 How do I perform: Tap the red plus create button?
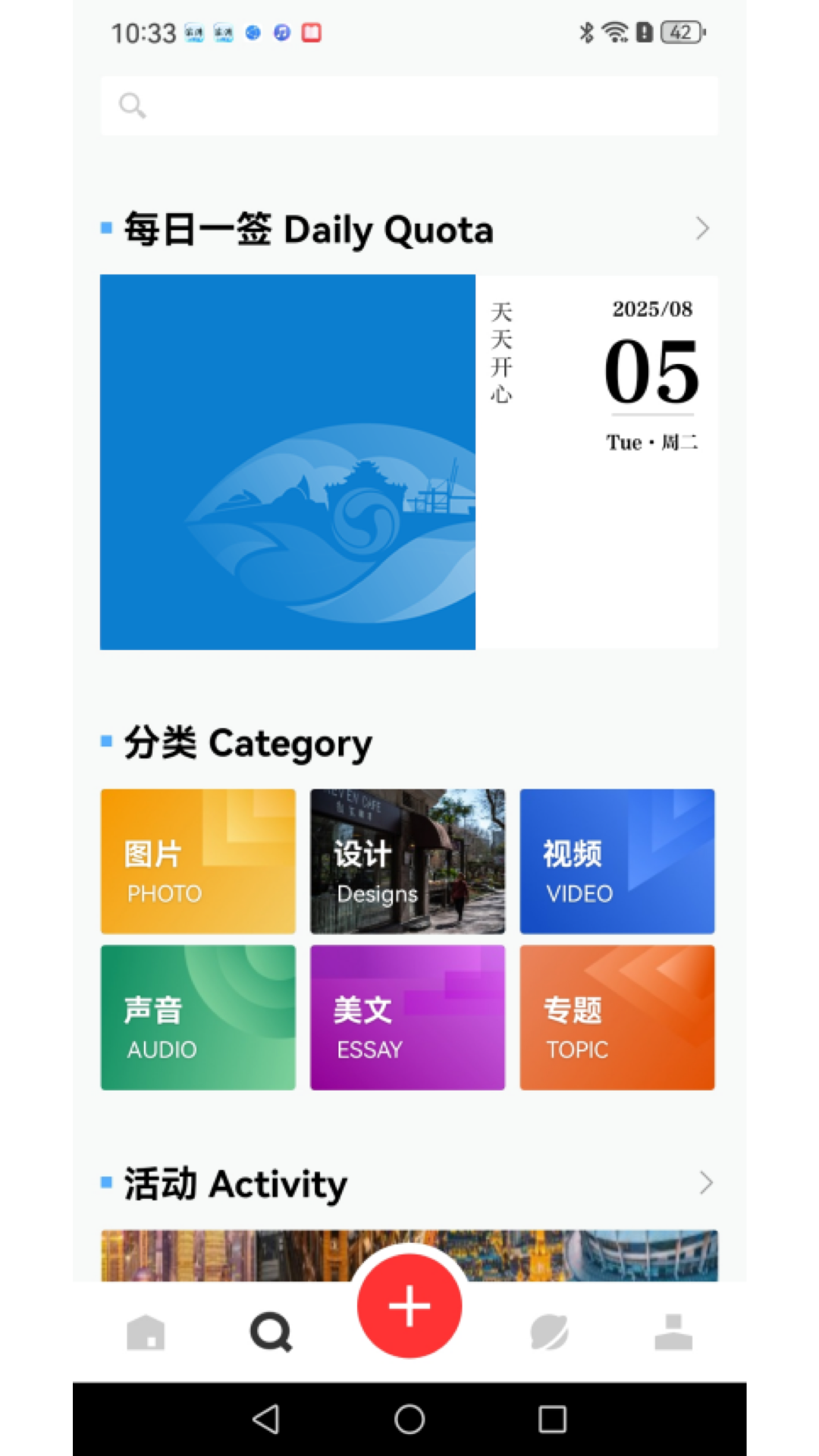coord(409,1304)
